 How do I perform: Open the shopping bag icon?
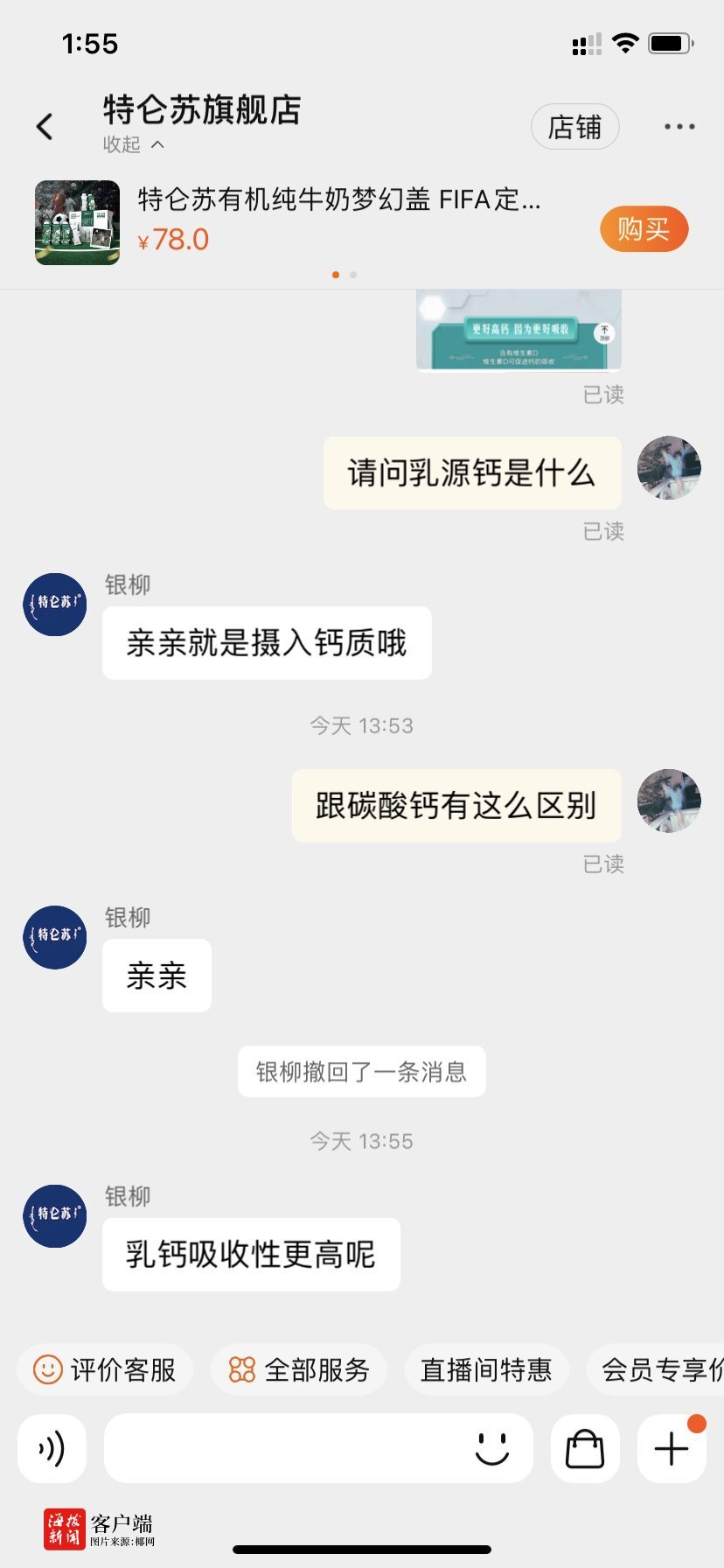tap(585, 1448)
